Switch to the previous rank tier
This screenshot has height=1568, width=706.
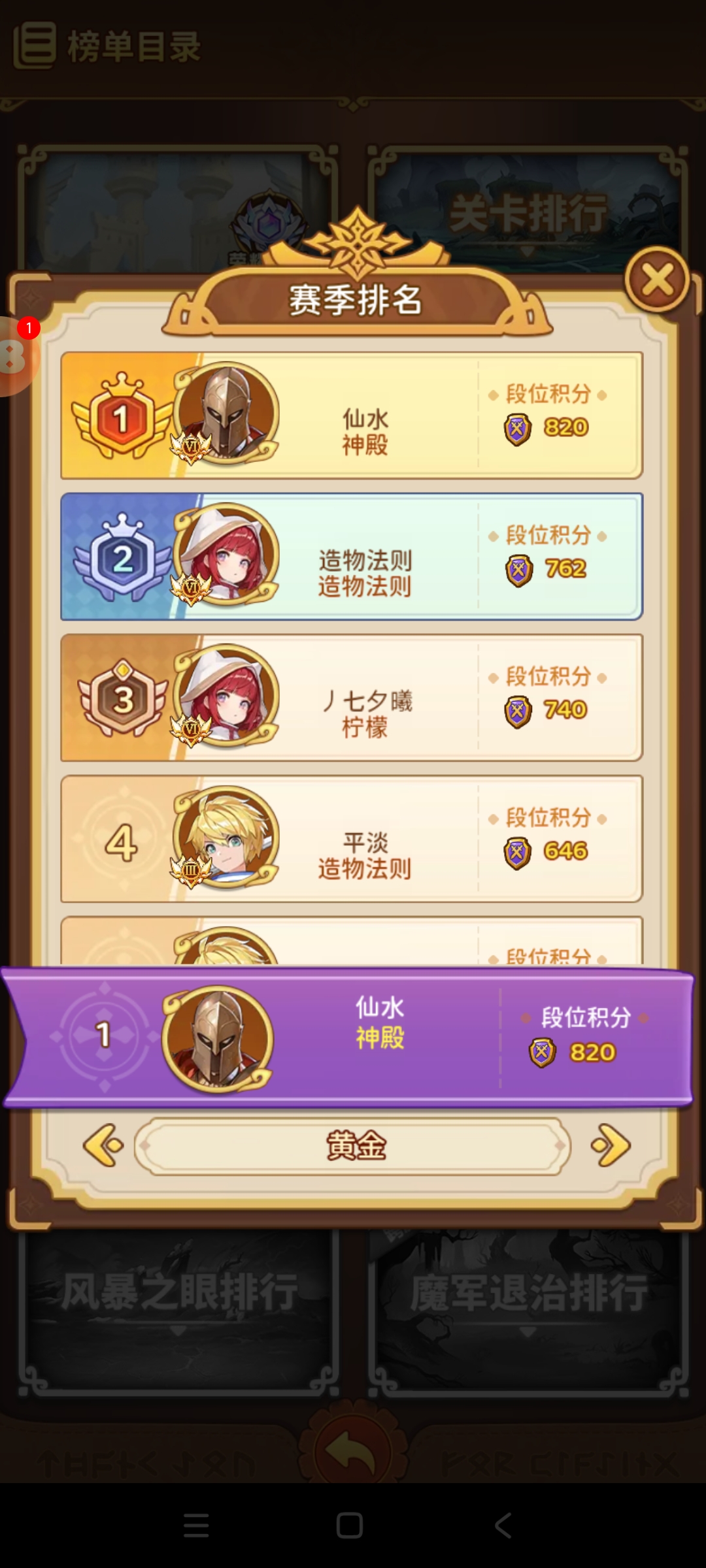[103, 1145]
